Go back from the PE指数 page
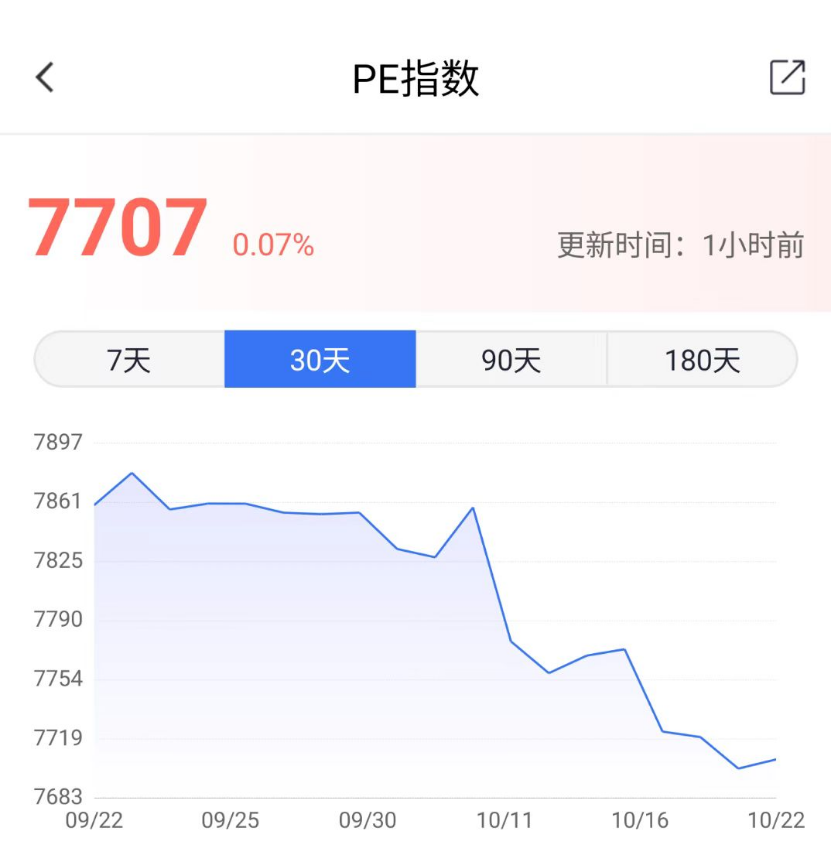The width and height of the screenshot is (831, 845). (45, 77)
